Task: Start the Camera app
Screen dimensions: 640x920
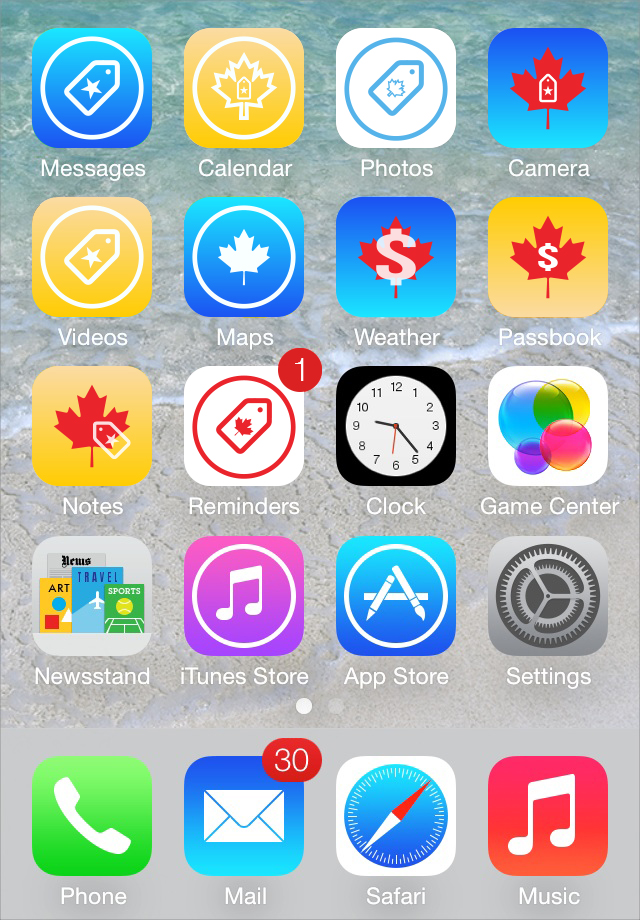Action: [x=548, y=88]
